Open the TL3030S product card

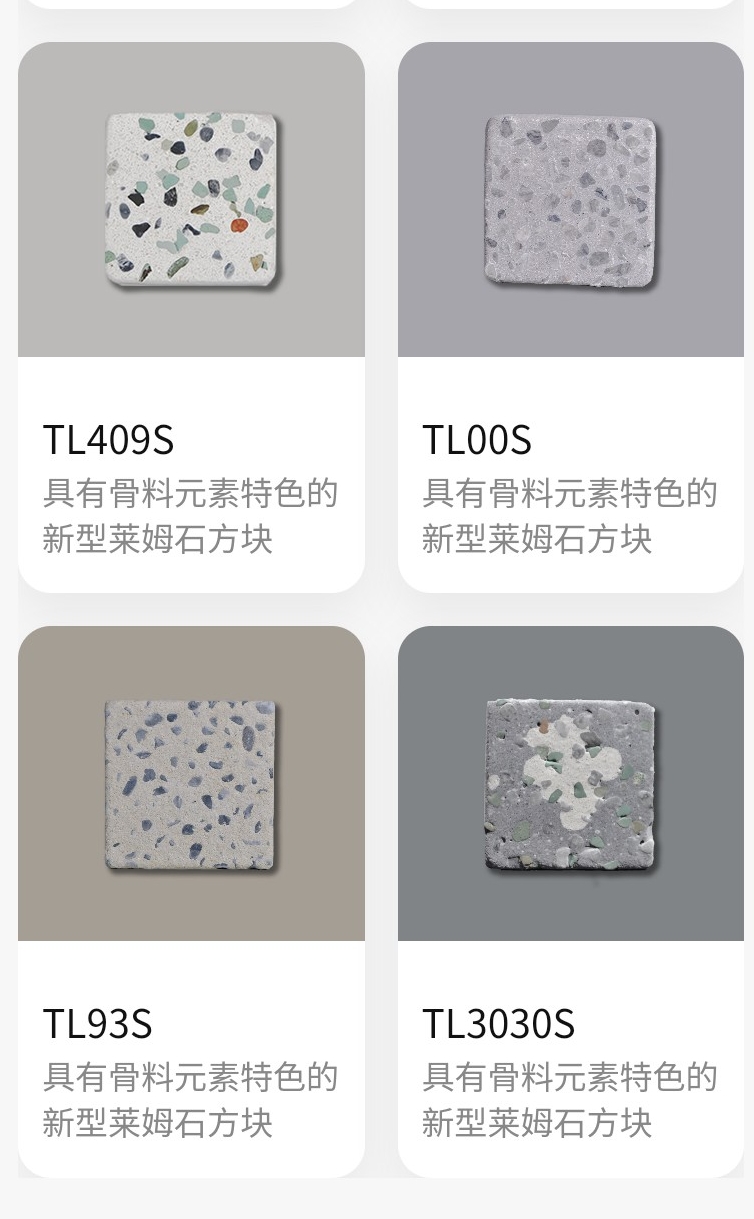pyautogui.click(x=570, y=900)
